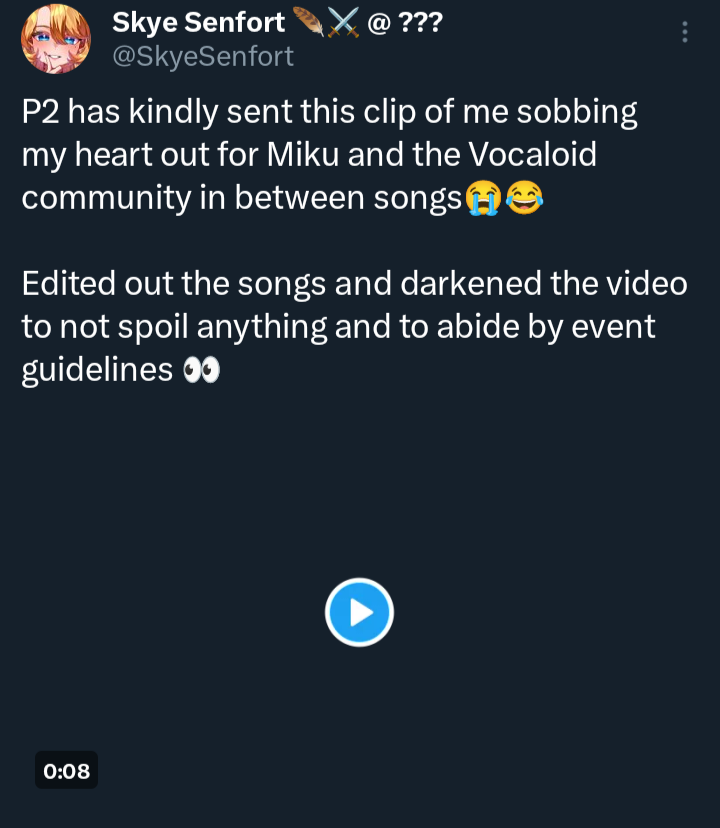Viewport: 720px width, 828px height.
Task: Visit the @SkyeSenfort profile handle
Action: 203,57
